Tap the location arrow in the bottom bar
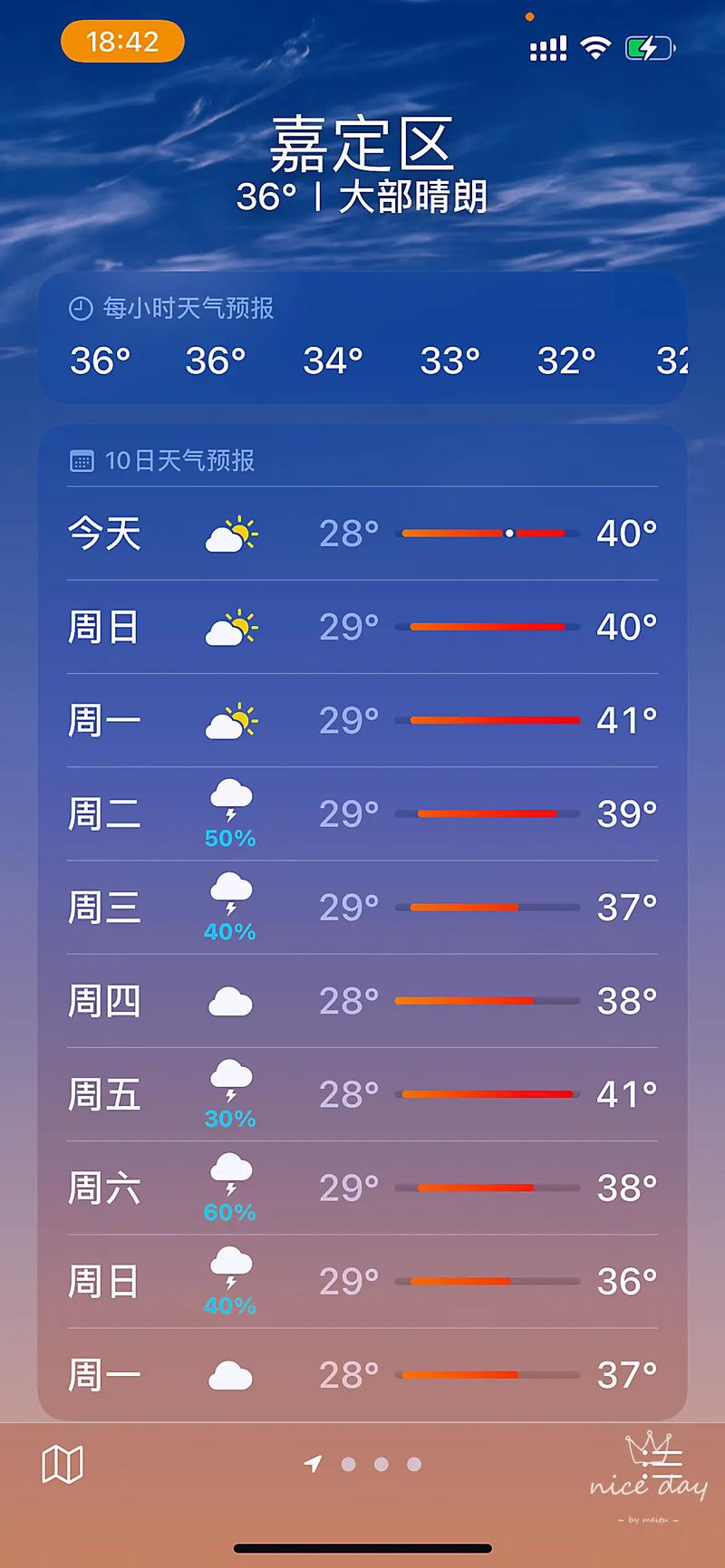The image size is (725, 1568). tap(312, 1463)
